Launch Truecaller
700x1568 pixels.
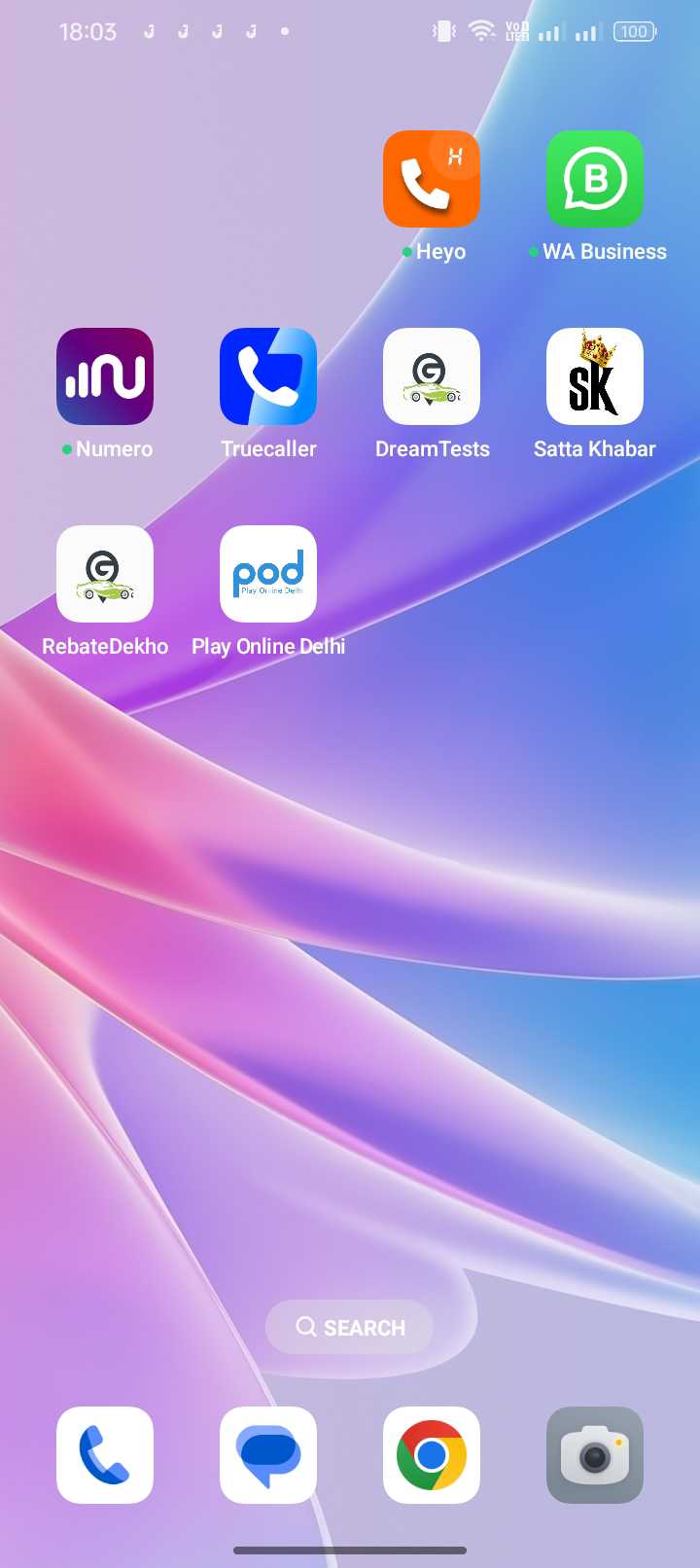(268, 377)
